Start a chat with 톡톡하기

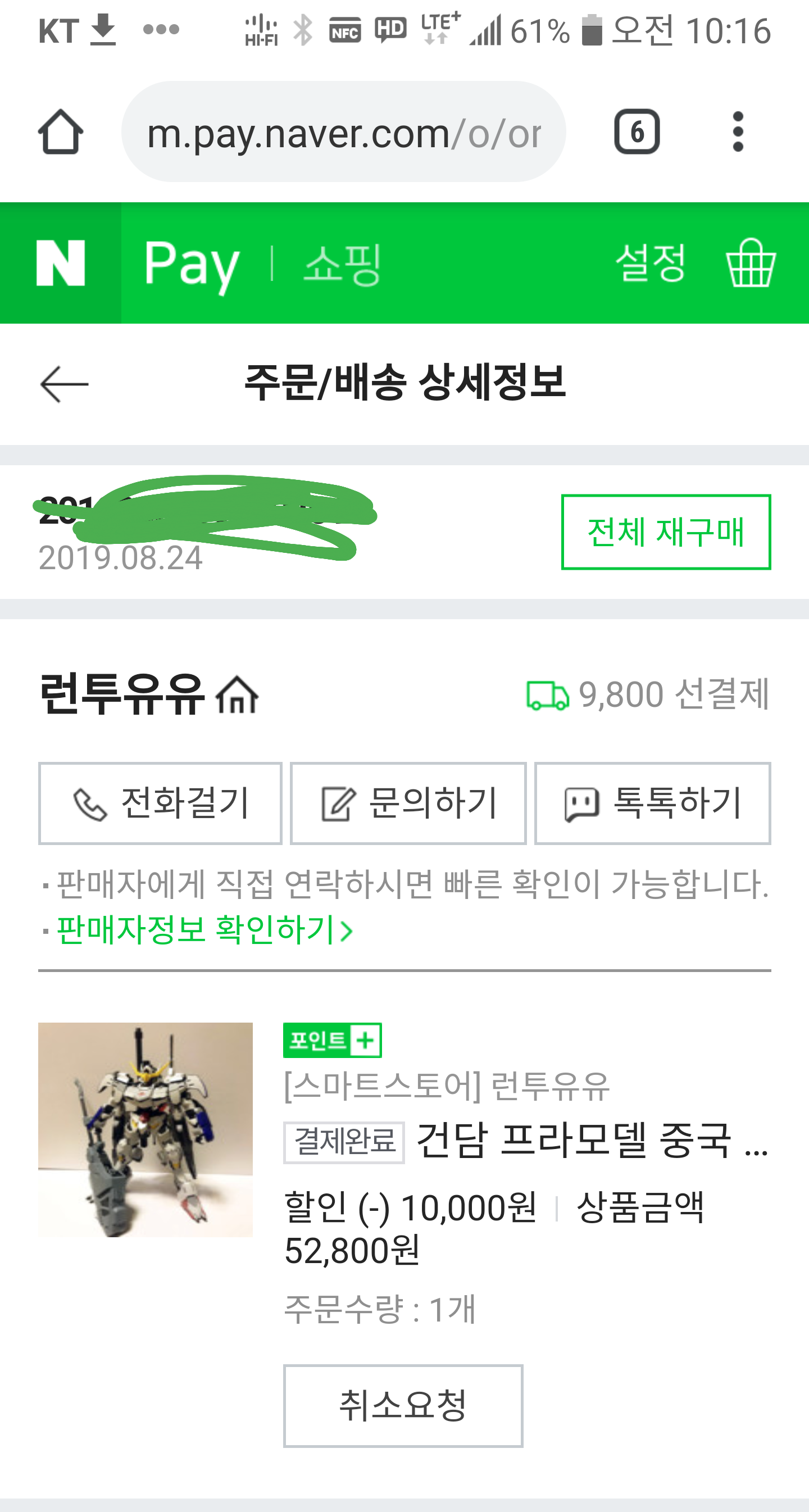coord(652,803)
